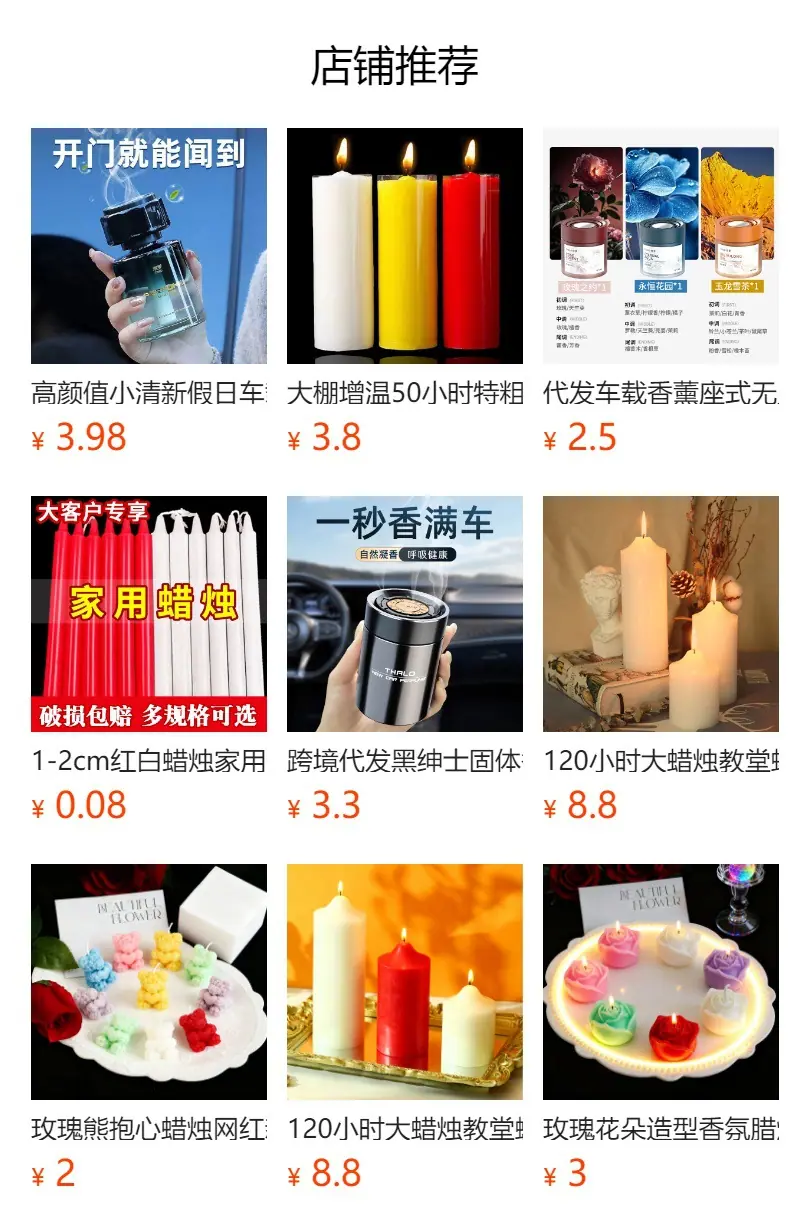View the 大棚增温50小时特粗 candle product

pos(404,246)
